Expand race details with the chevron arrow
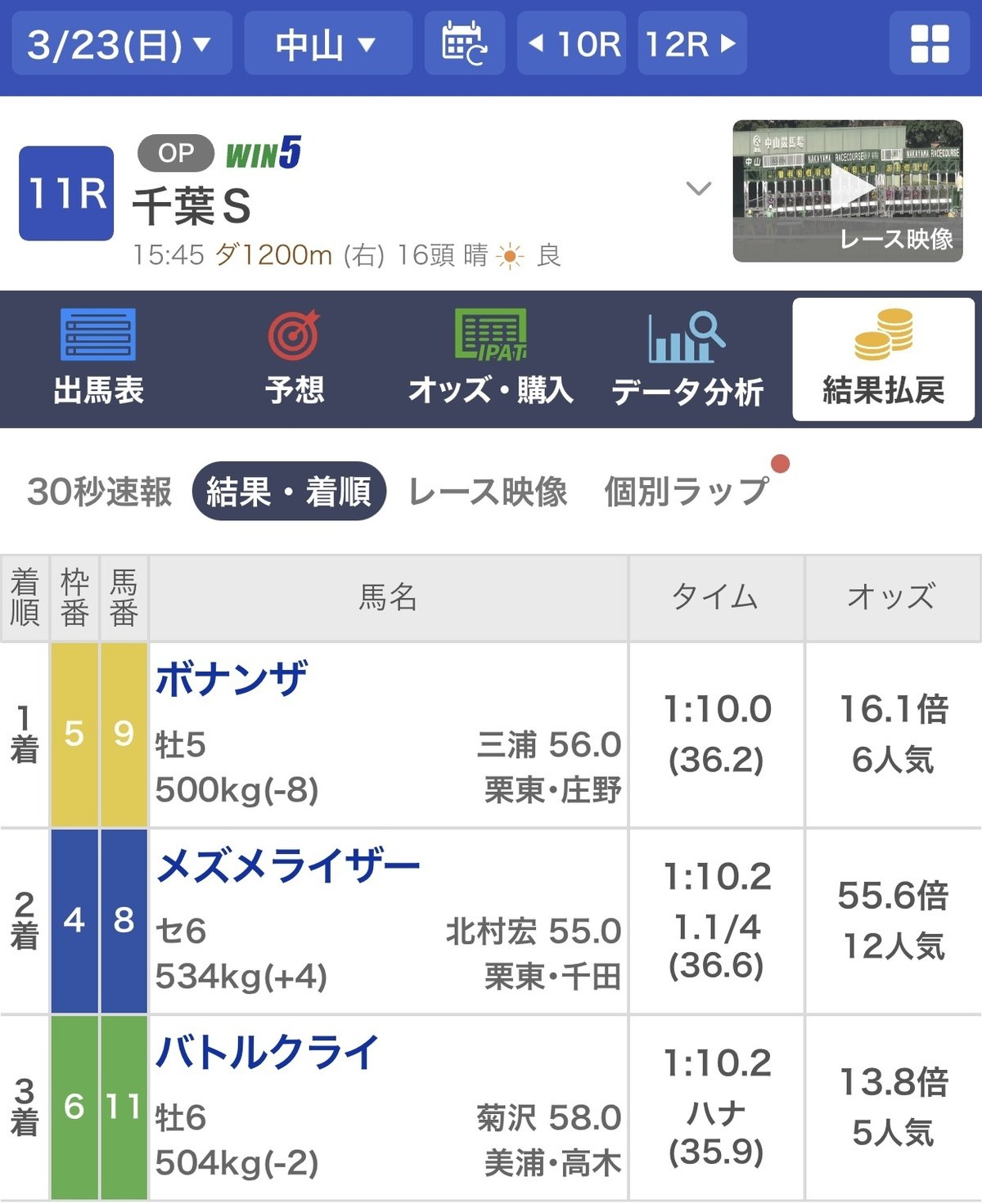Viewport: 982px width, 1204px height. coord(698,188)
